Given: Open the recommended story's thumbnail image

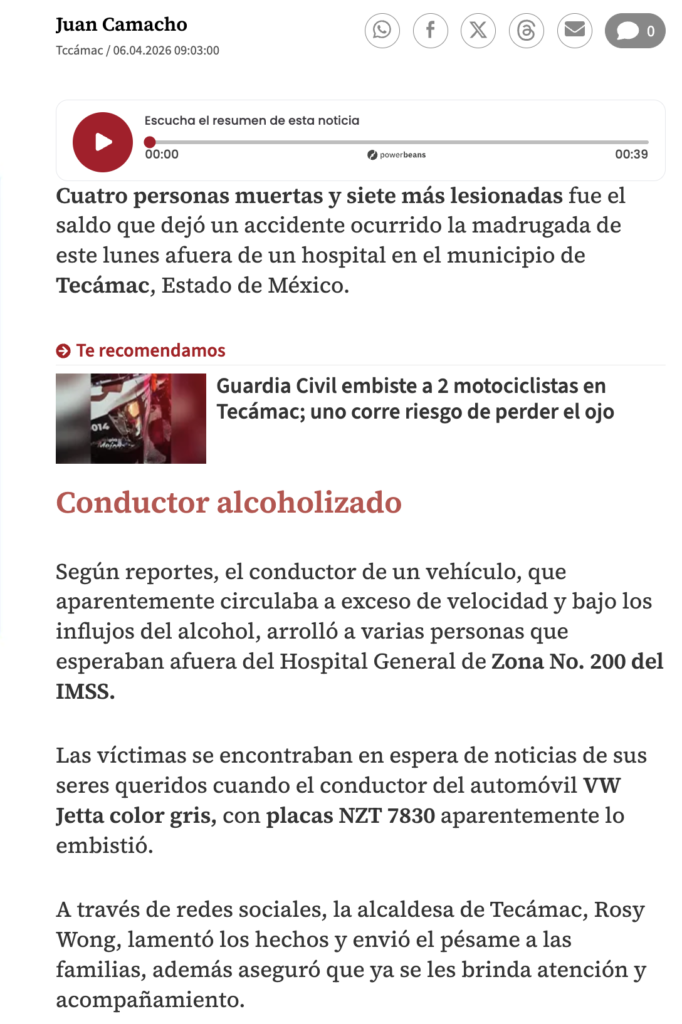Looking at the screenshot, I should [131, 418].
